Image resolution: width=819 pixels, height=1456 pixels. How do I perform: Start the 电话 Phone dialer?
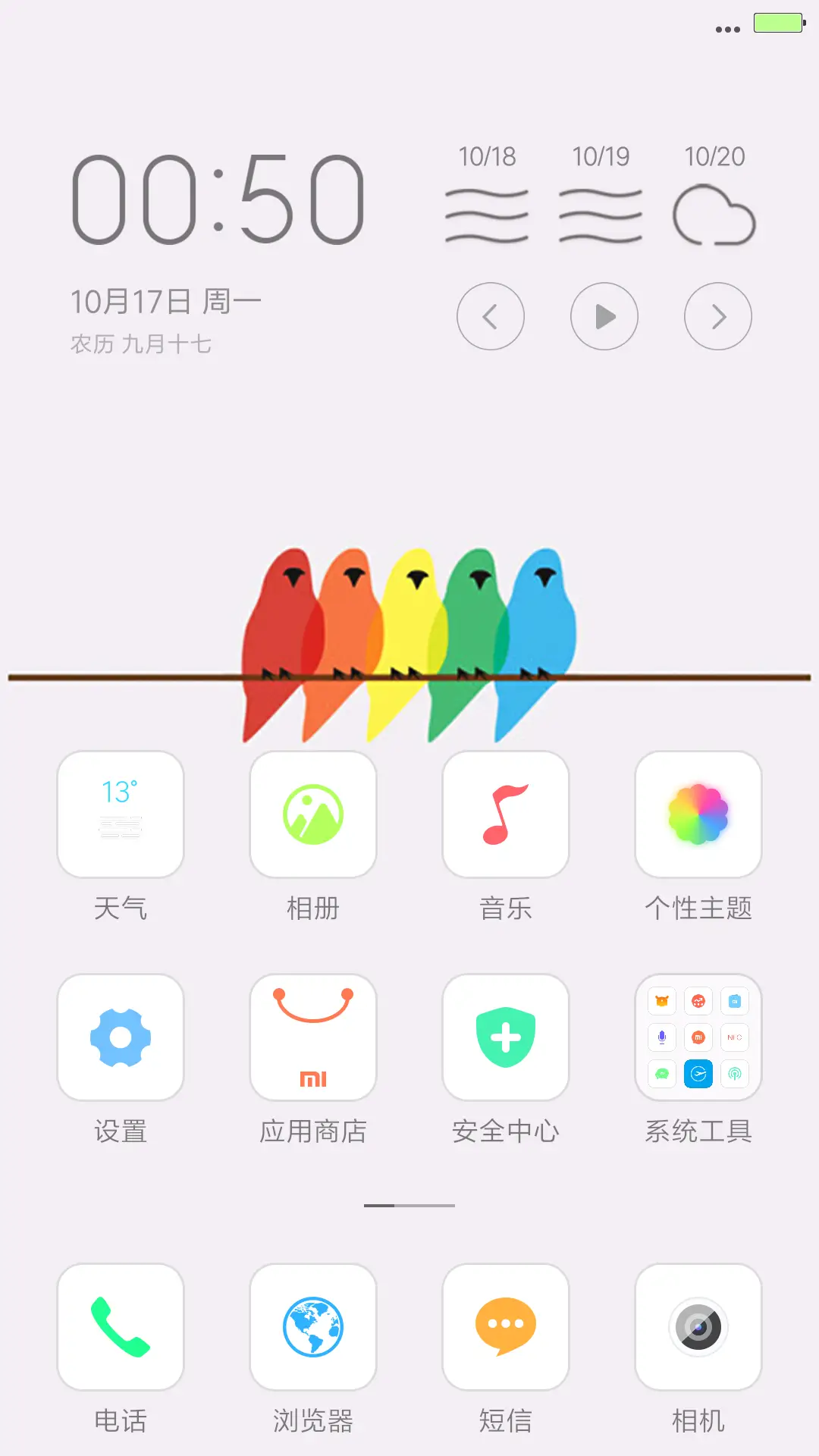120,1327
